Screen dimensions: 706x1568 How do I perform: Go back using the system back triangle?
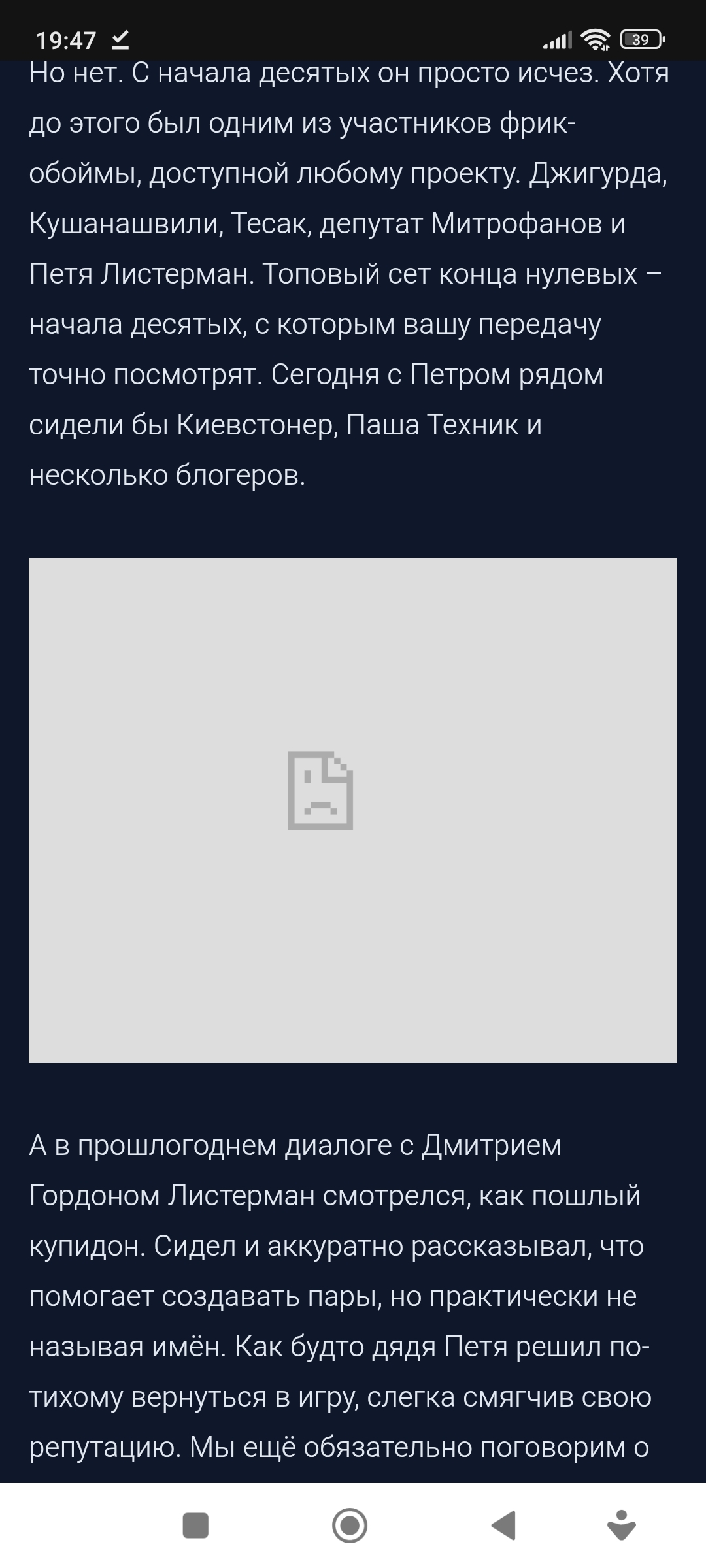tap(503, 1526)
